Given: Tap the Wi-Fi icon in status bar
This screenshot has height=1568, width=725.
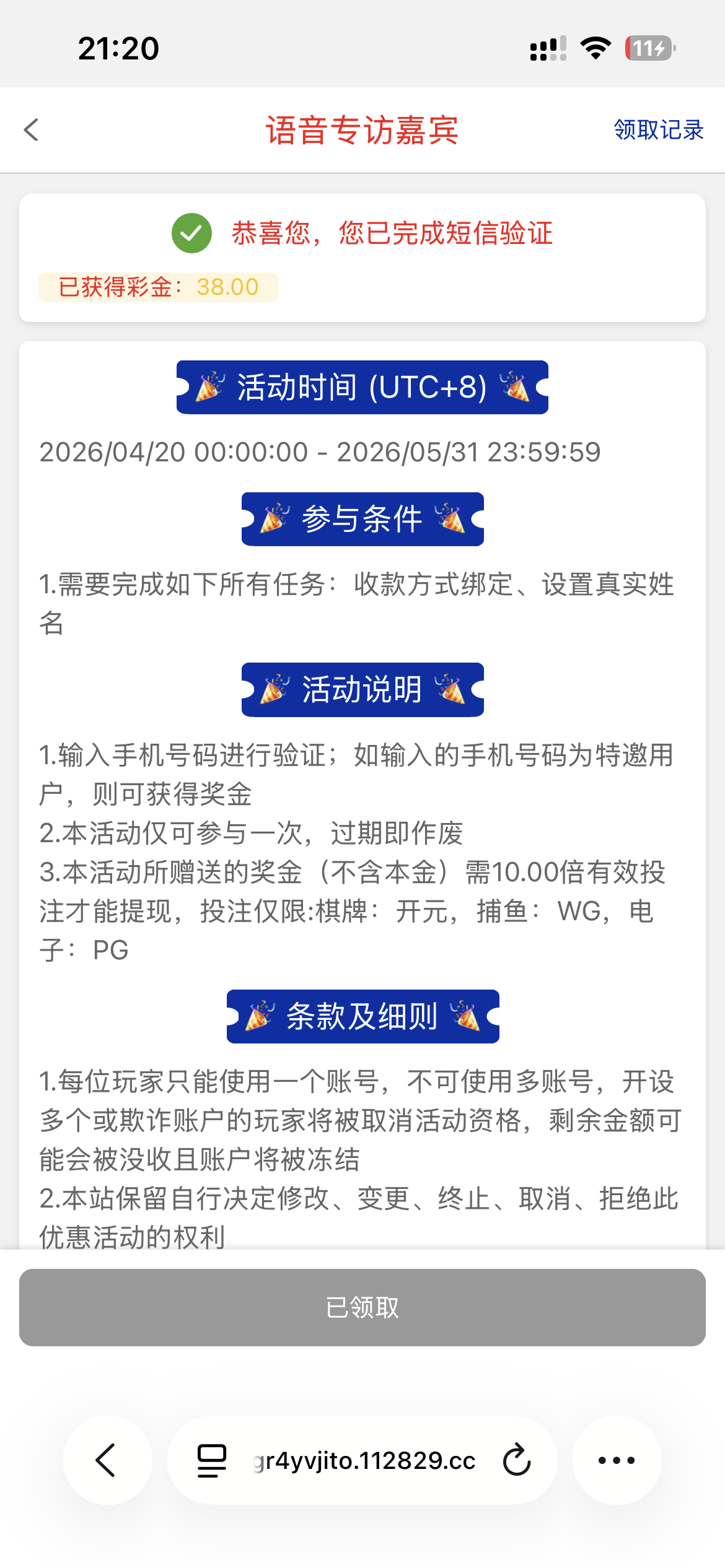Looking at the screenshot, I should click(595, 47).
